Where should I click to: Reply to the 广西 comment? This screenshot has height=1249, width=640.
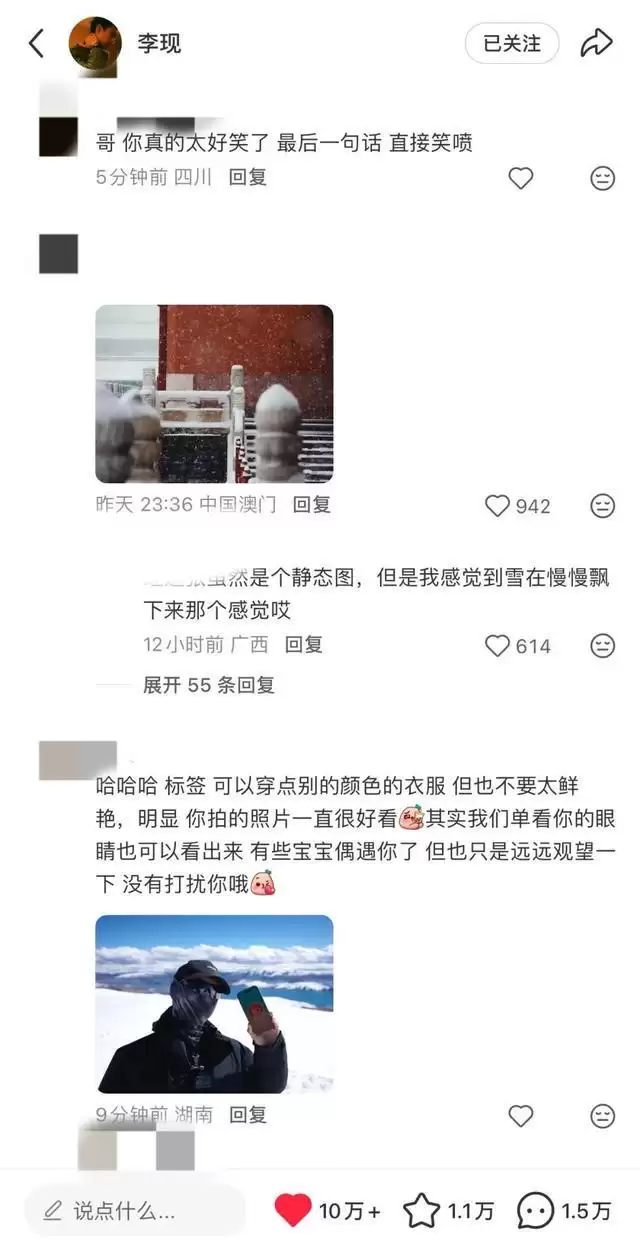303,645
